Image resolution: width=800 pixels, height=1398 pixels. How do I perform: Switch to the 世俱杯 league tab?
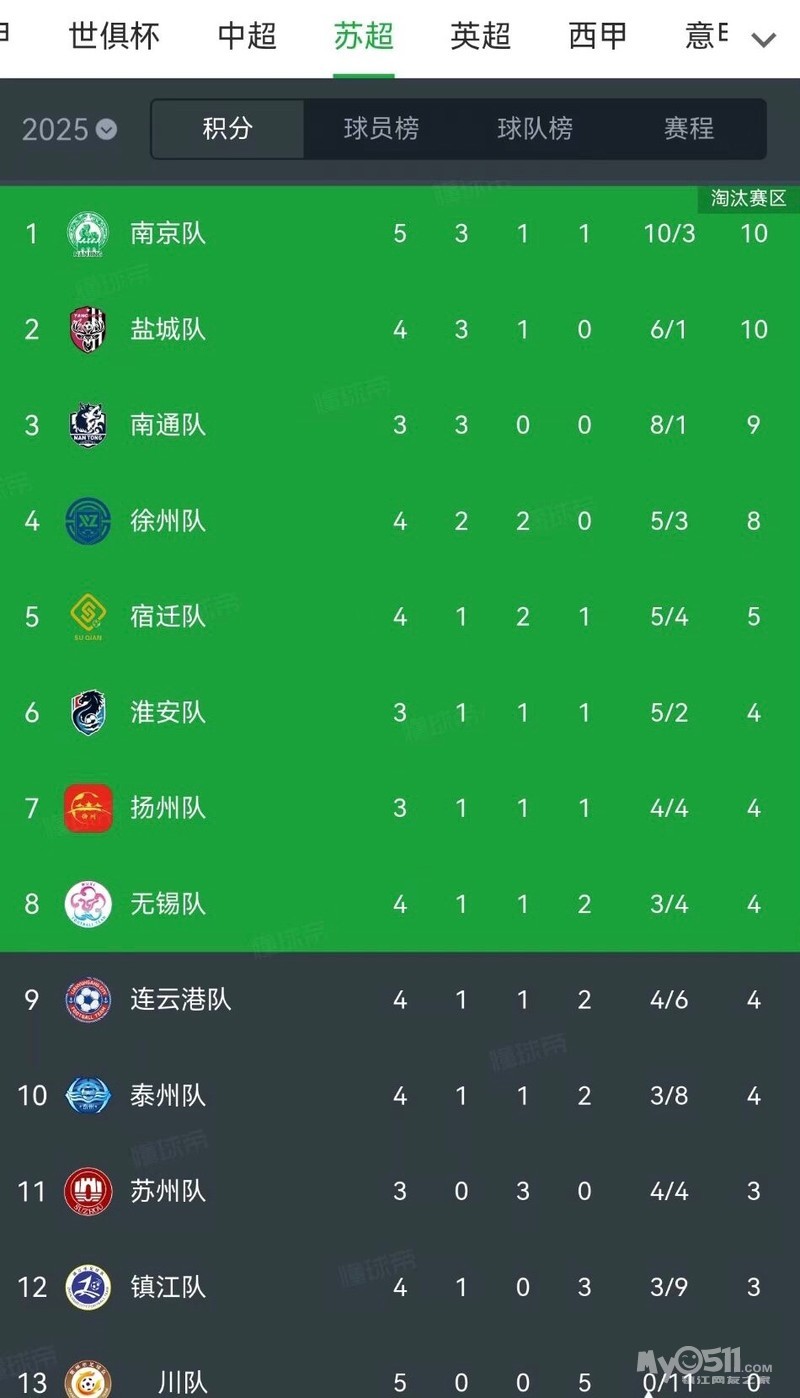(x=113, y=37)
